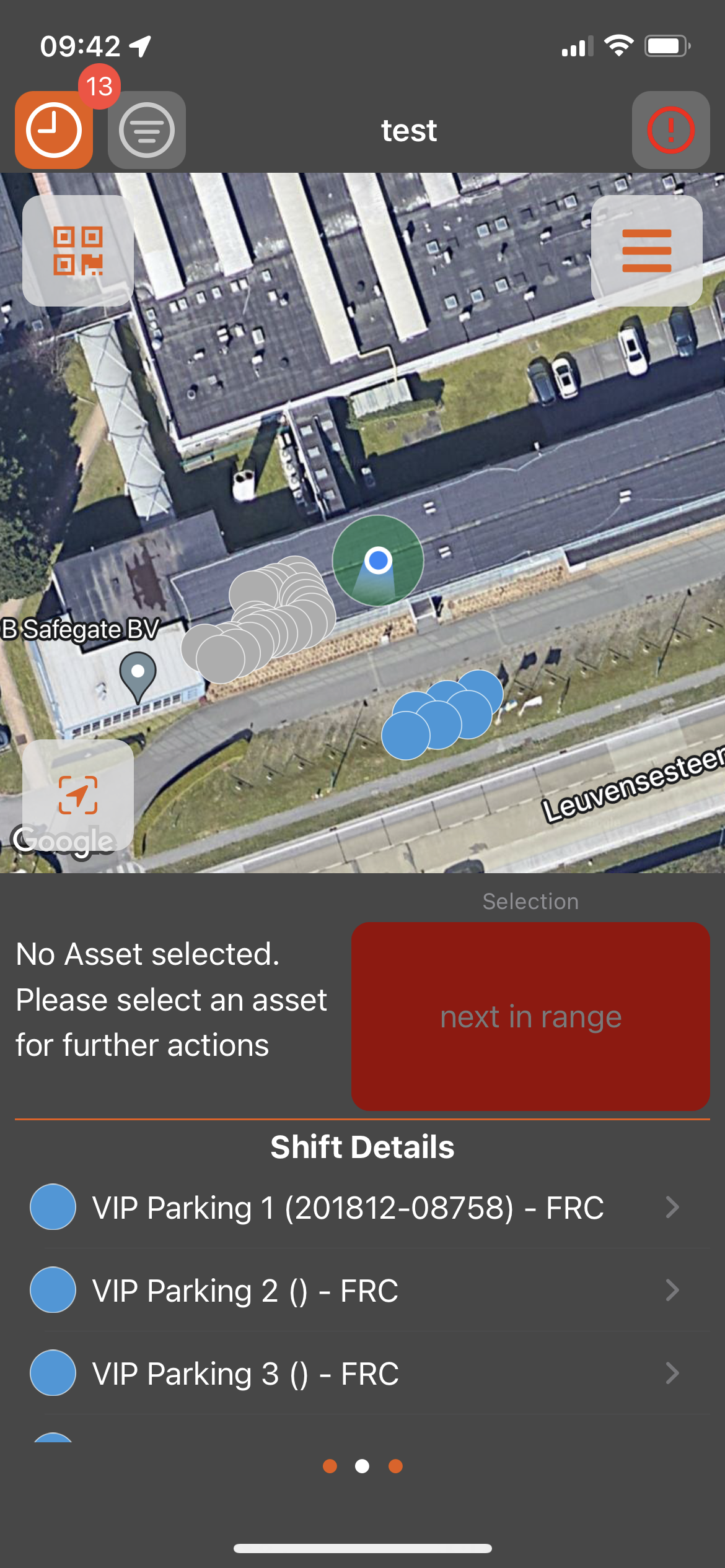Open the orange hamburger menu
This screenshot has height=1568, width=725.
(x=646, y=251)
